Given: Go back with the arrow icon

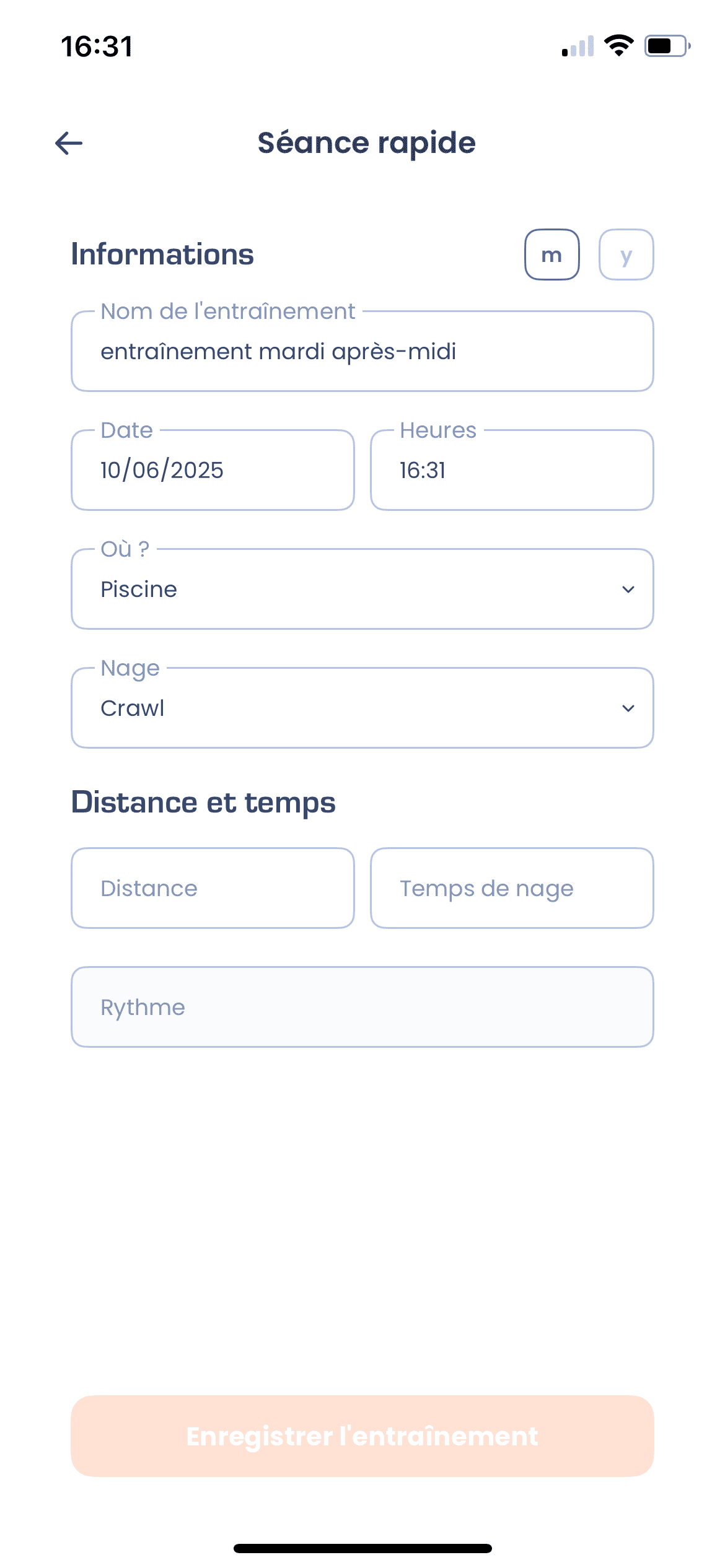Looking at the screenshot, I should point(69,143).
